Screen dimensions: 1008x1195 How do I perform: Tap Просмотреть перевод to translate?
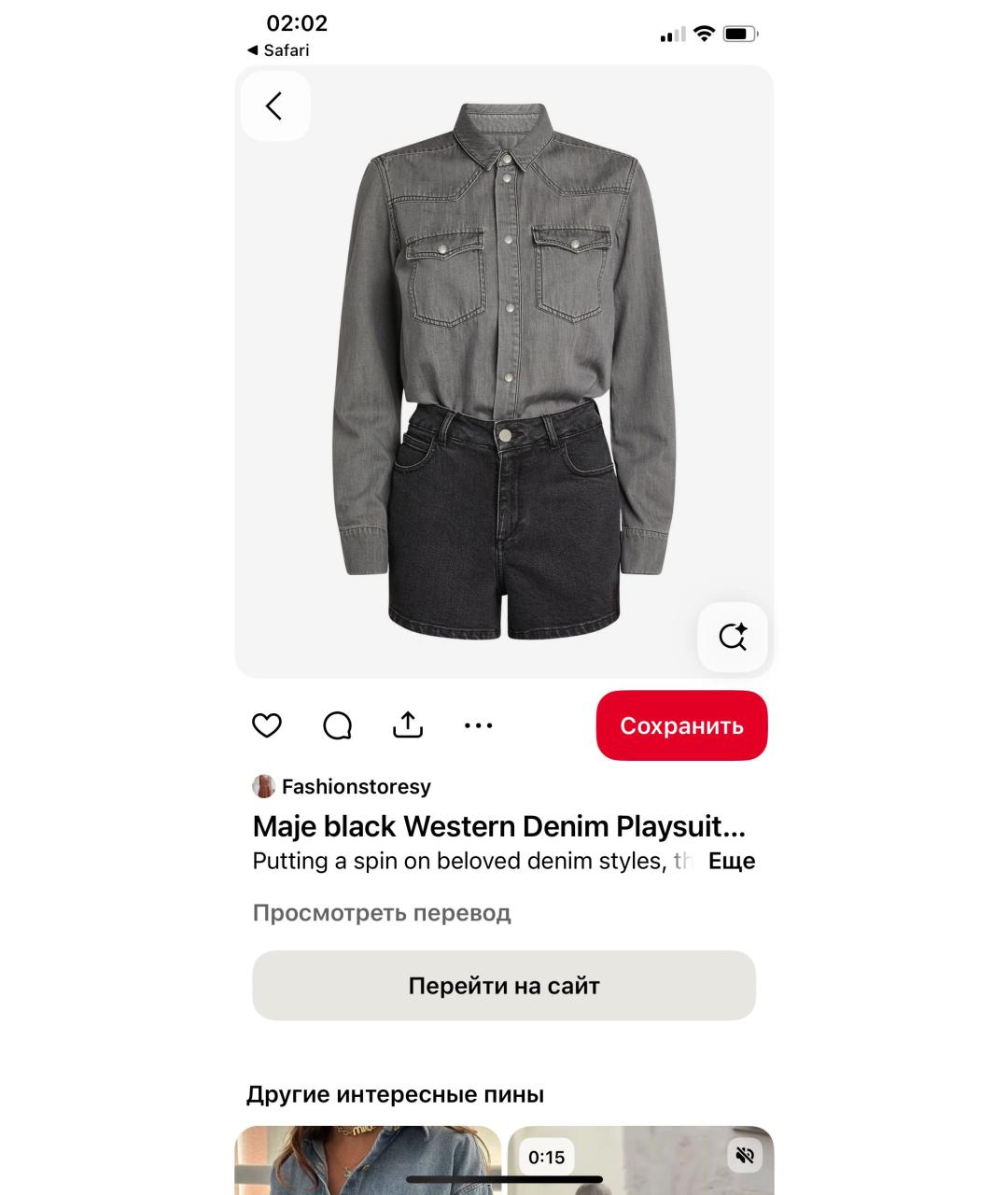coord(382,912)
